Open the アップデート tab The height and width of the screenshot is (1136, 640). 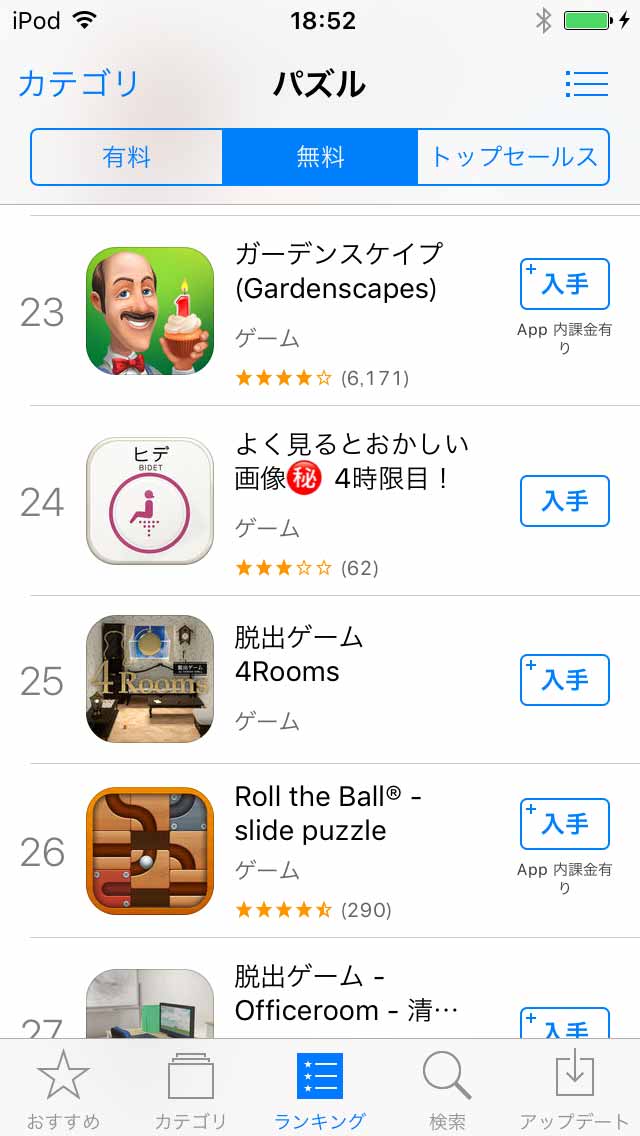[575, 1088]
